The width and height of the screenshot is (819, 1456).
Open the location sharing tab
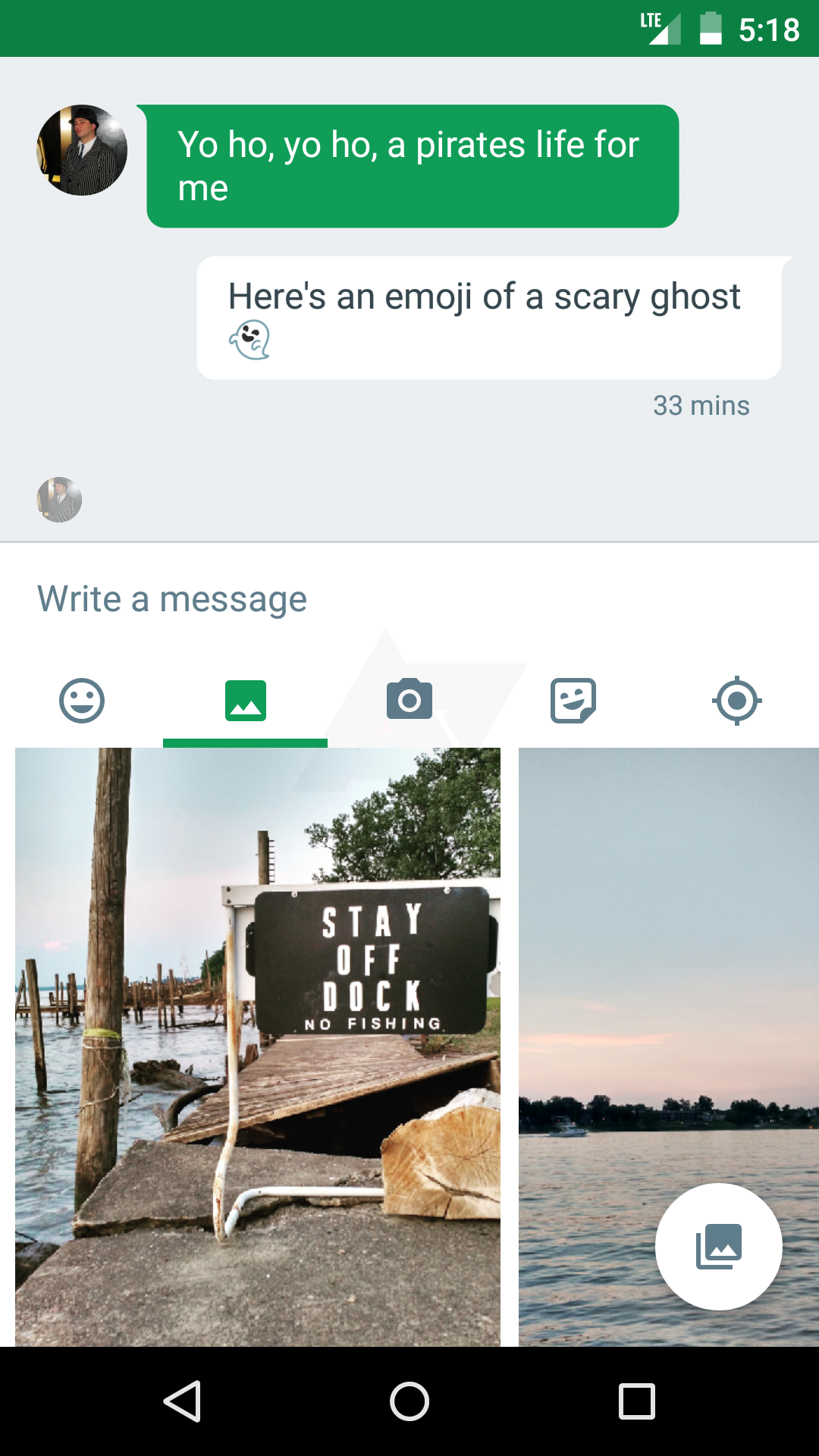(737, 700)
